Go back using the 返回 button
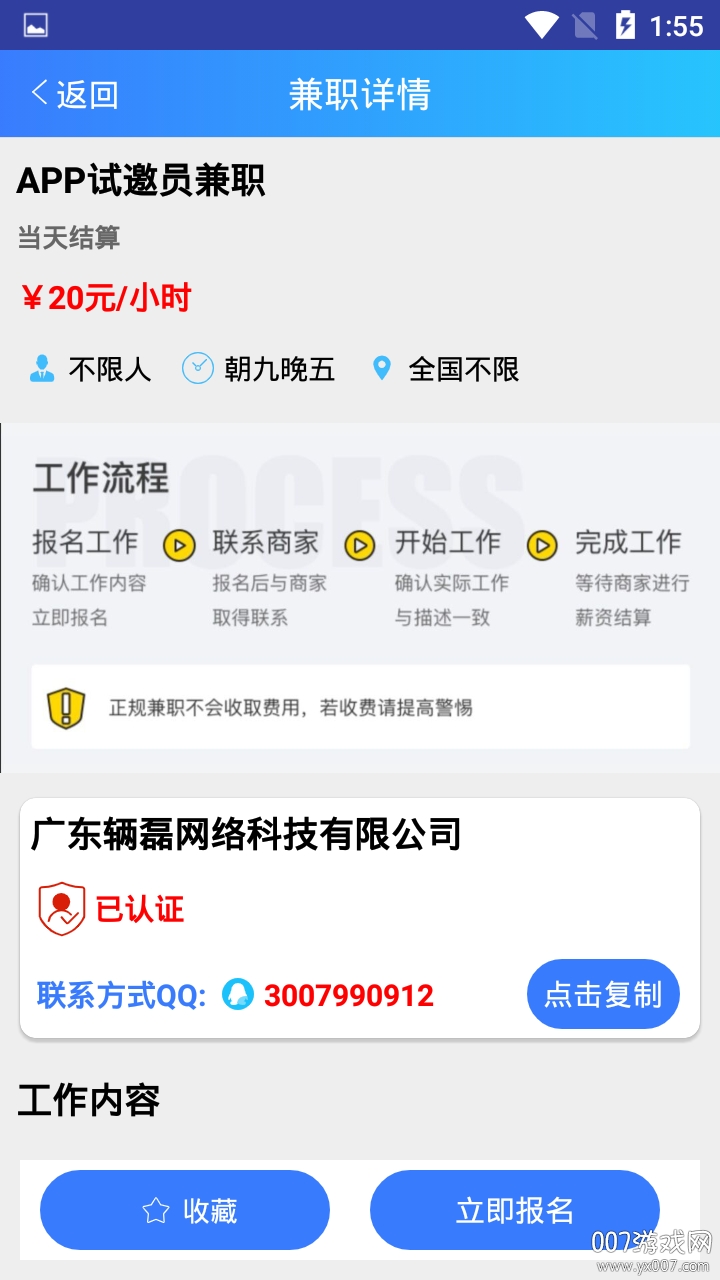This screenshot has height=1280, width=720. pyautogui.click(x=75, y=94)
